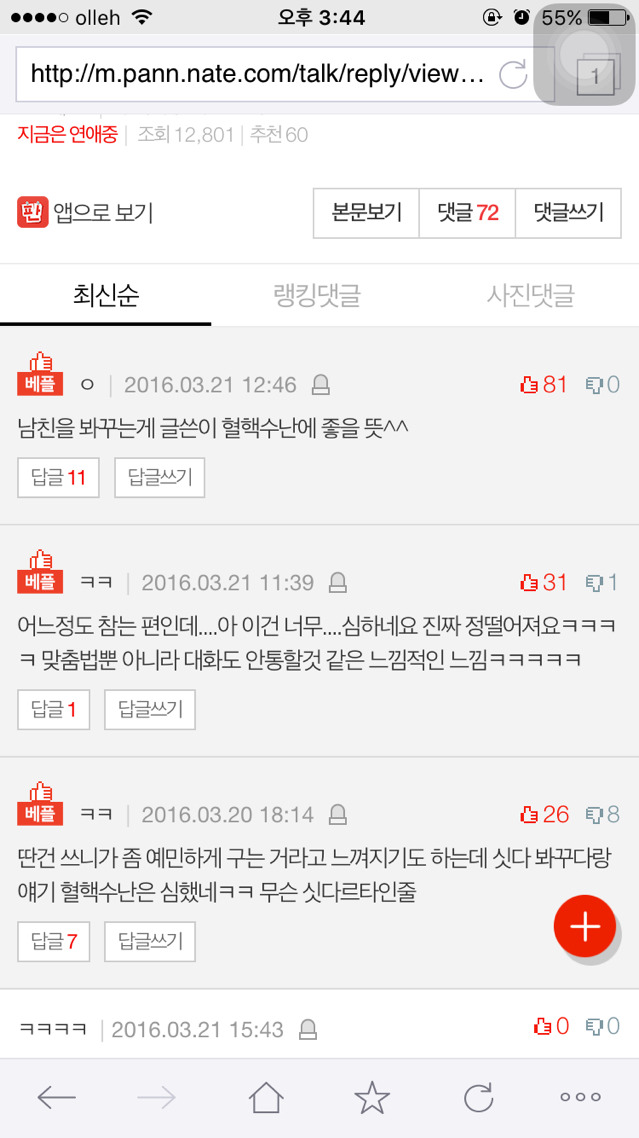Tap 답글쓰기 under the 12:46 comment
This screenshot has width=639, height=1138.
160,478
